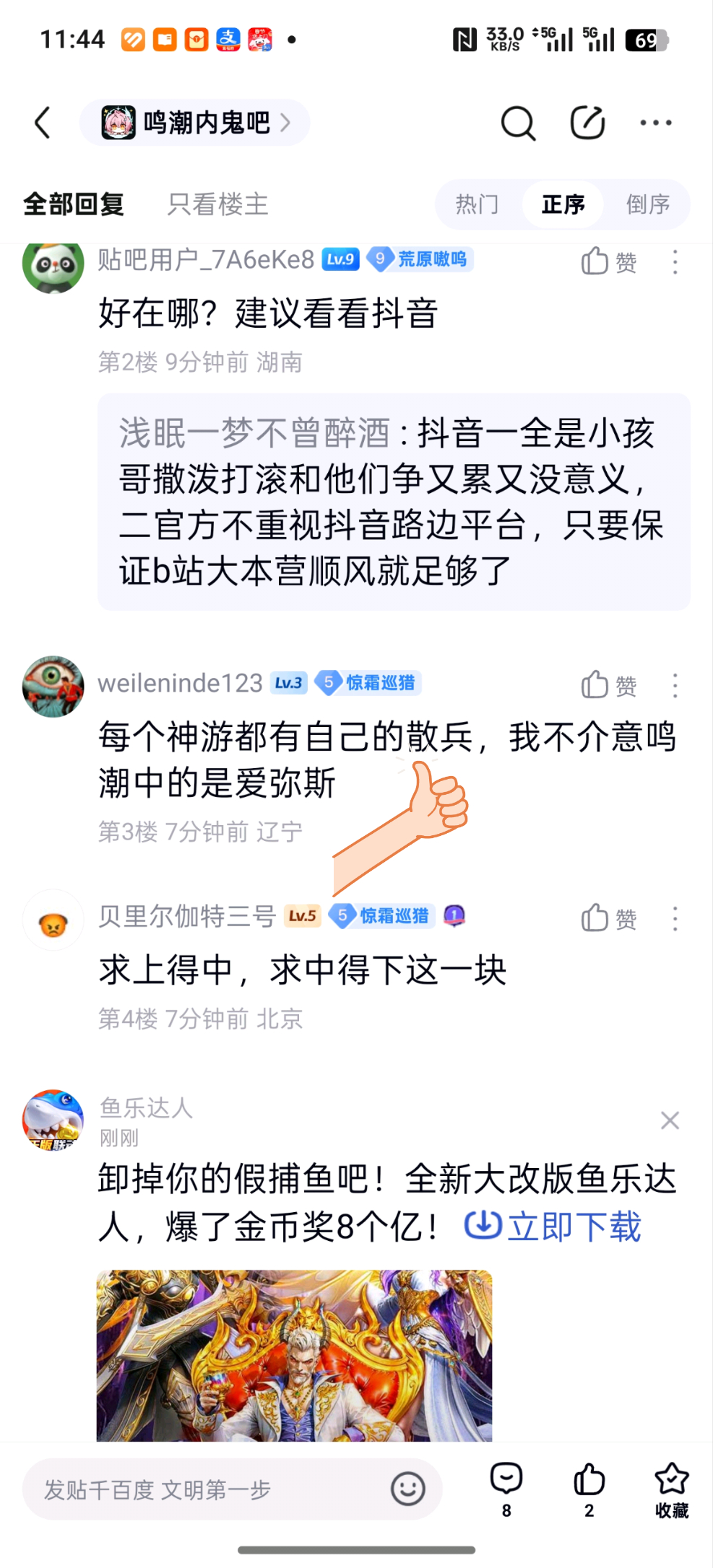
Task: Open more options for weileninde123's reply
Action: (675, 685)
